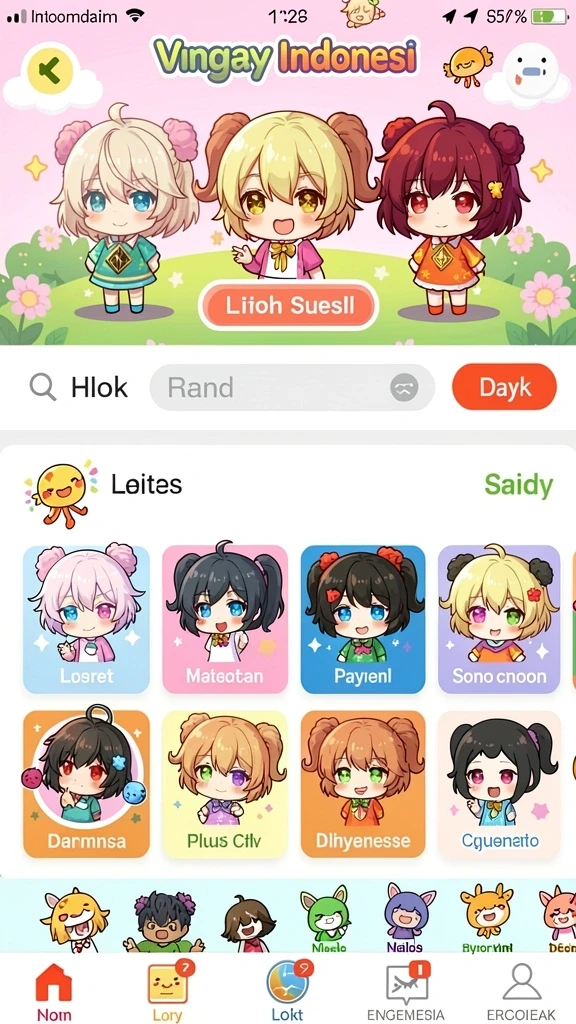Choose the Plus Ctlv character card
The height and width of the screenshot is (1024, 576).
click(225, 784)
